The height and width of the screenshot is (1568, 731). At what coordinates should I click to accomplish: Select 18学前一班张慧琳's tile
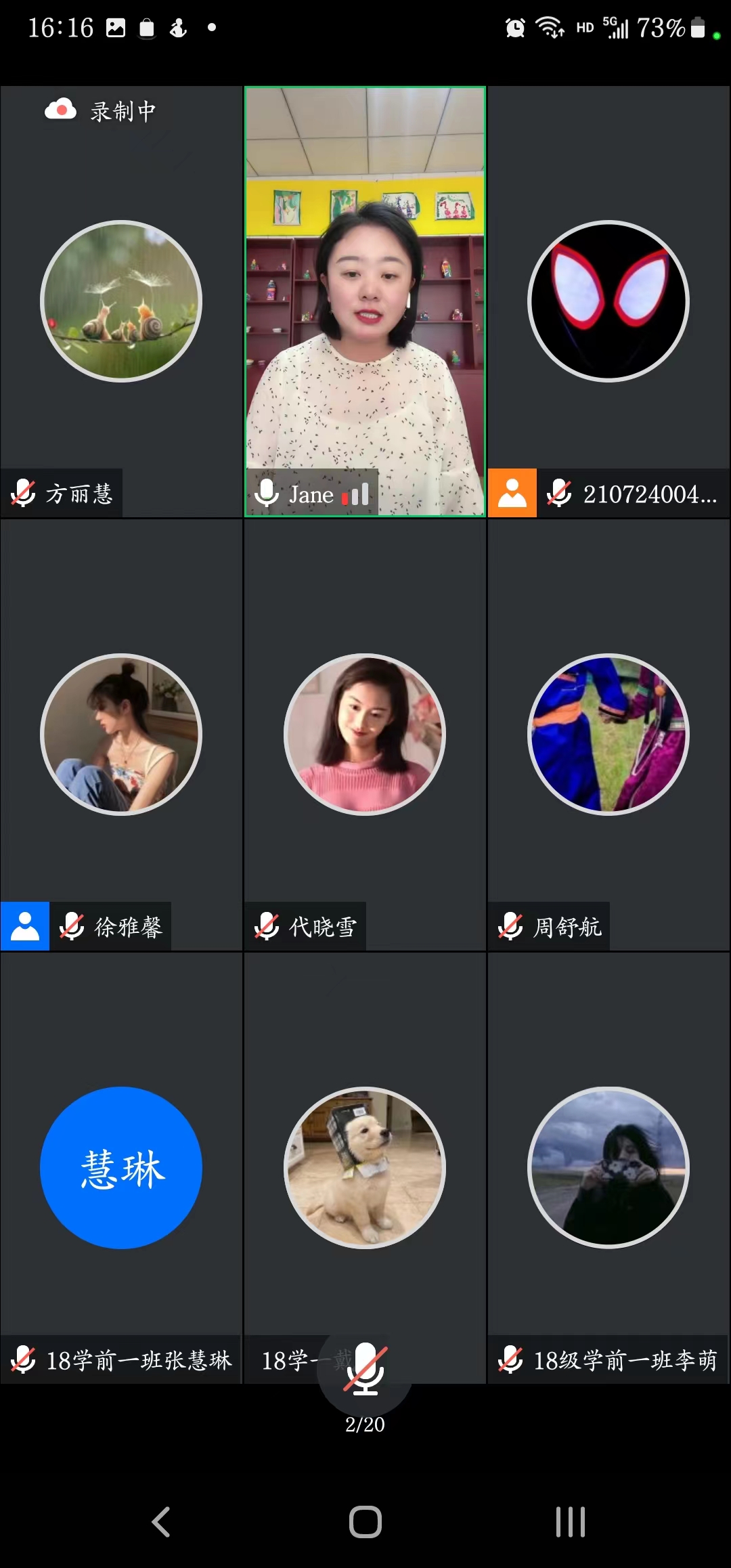click(x=121, y=1168)
